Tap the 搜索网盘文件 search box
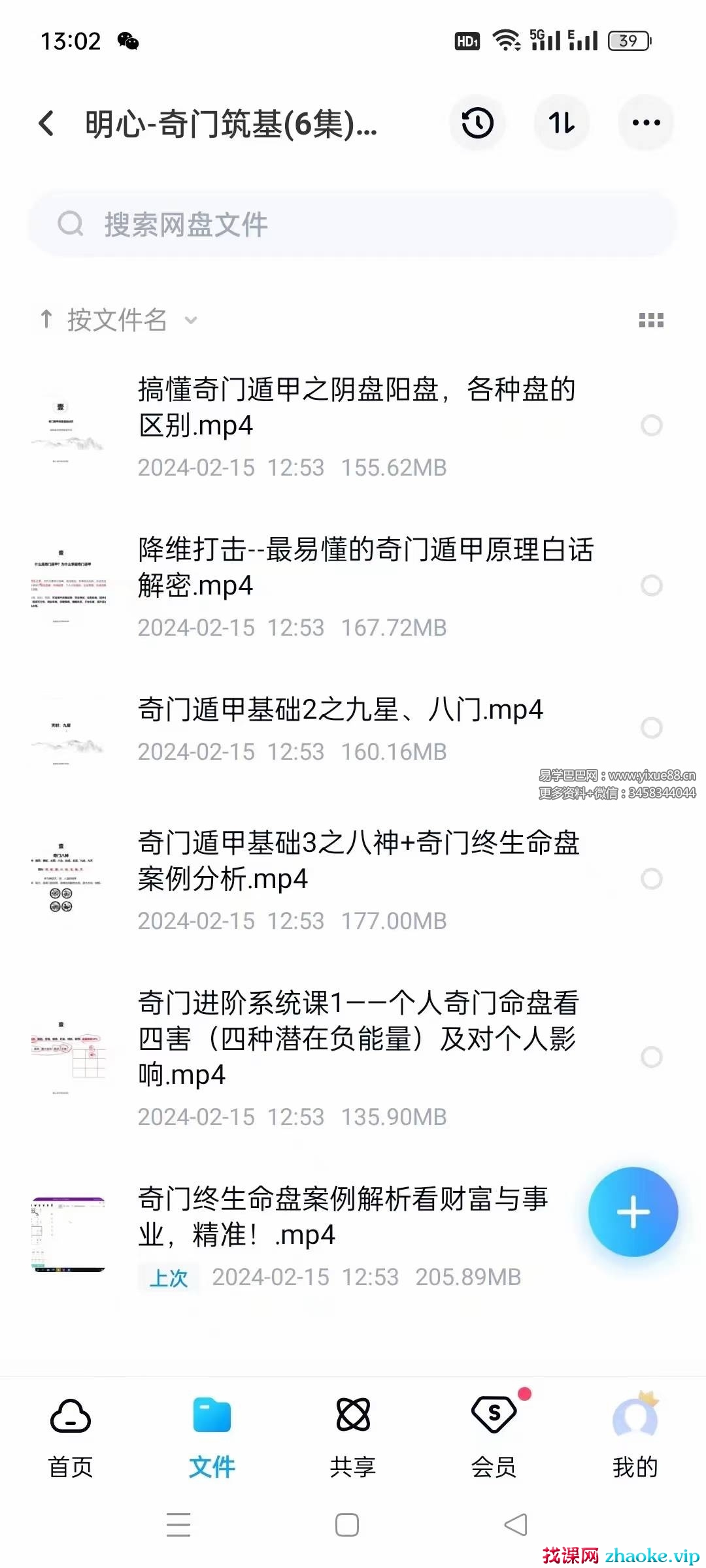The width and height of the screenshot is (706, 1568). click(x=352, y=225)
